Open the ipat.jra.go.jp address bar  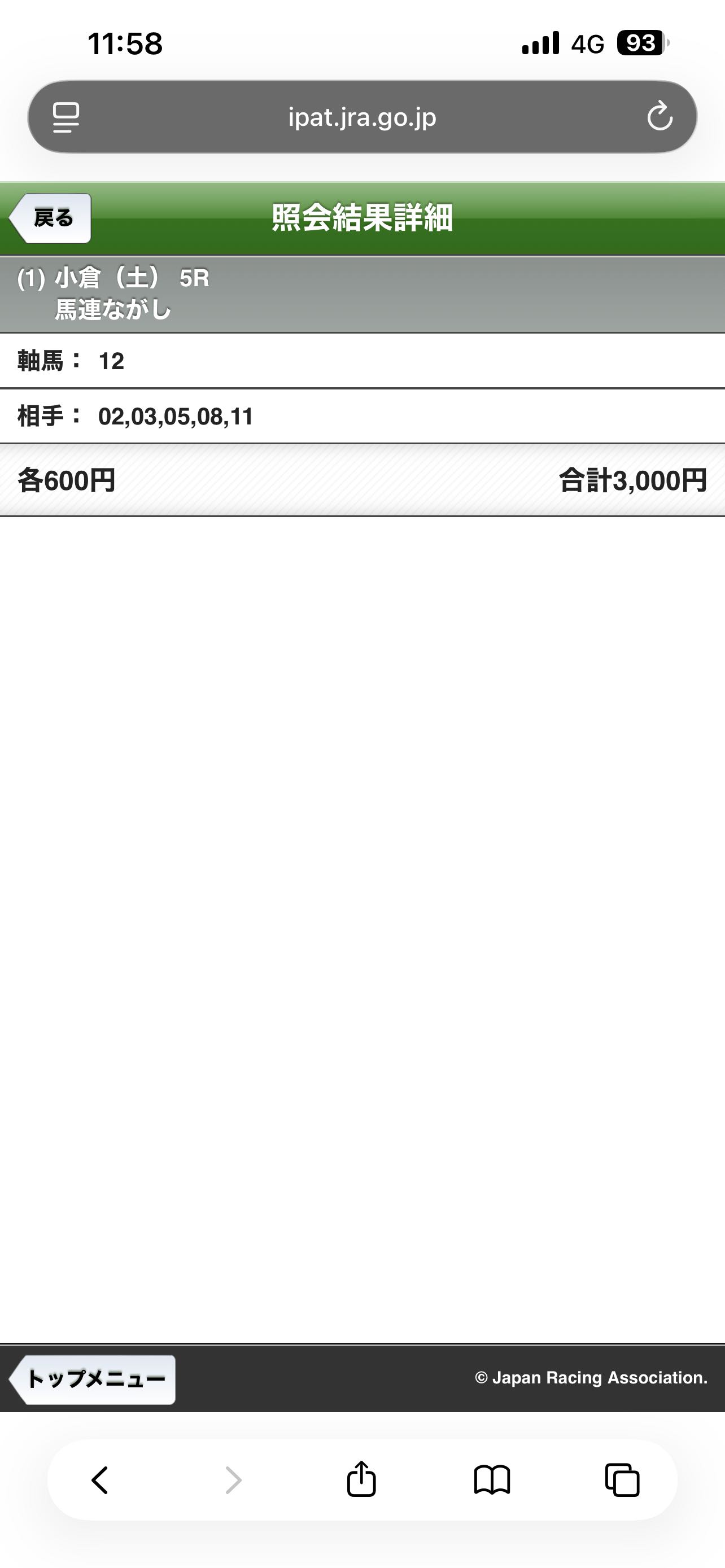362,116
